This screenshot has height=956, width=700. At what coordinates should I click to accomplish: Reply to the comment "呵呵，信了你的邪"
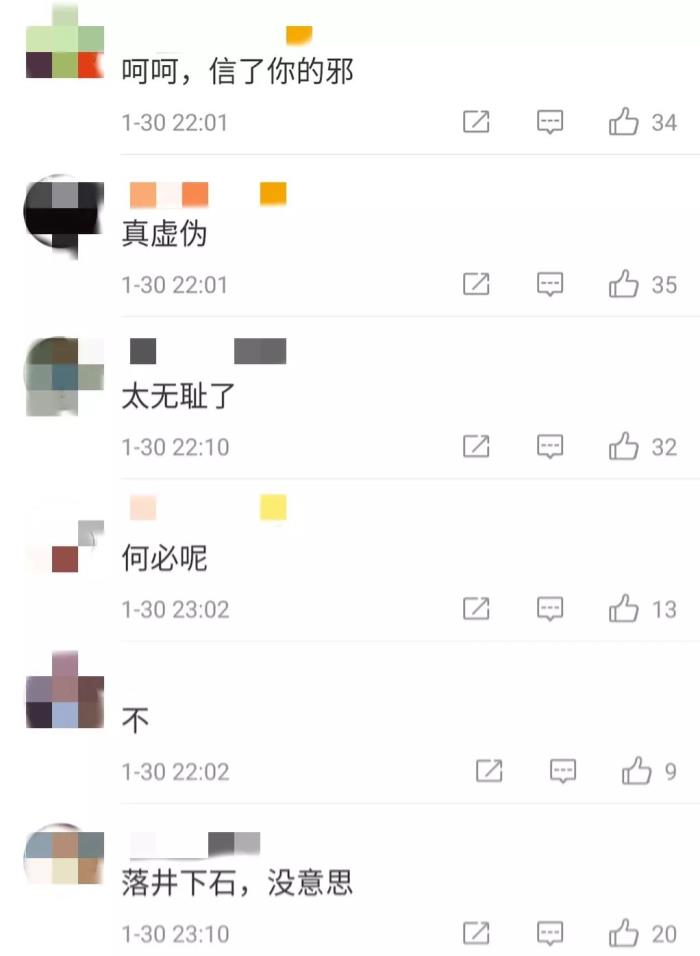550,123
